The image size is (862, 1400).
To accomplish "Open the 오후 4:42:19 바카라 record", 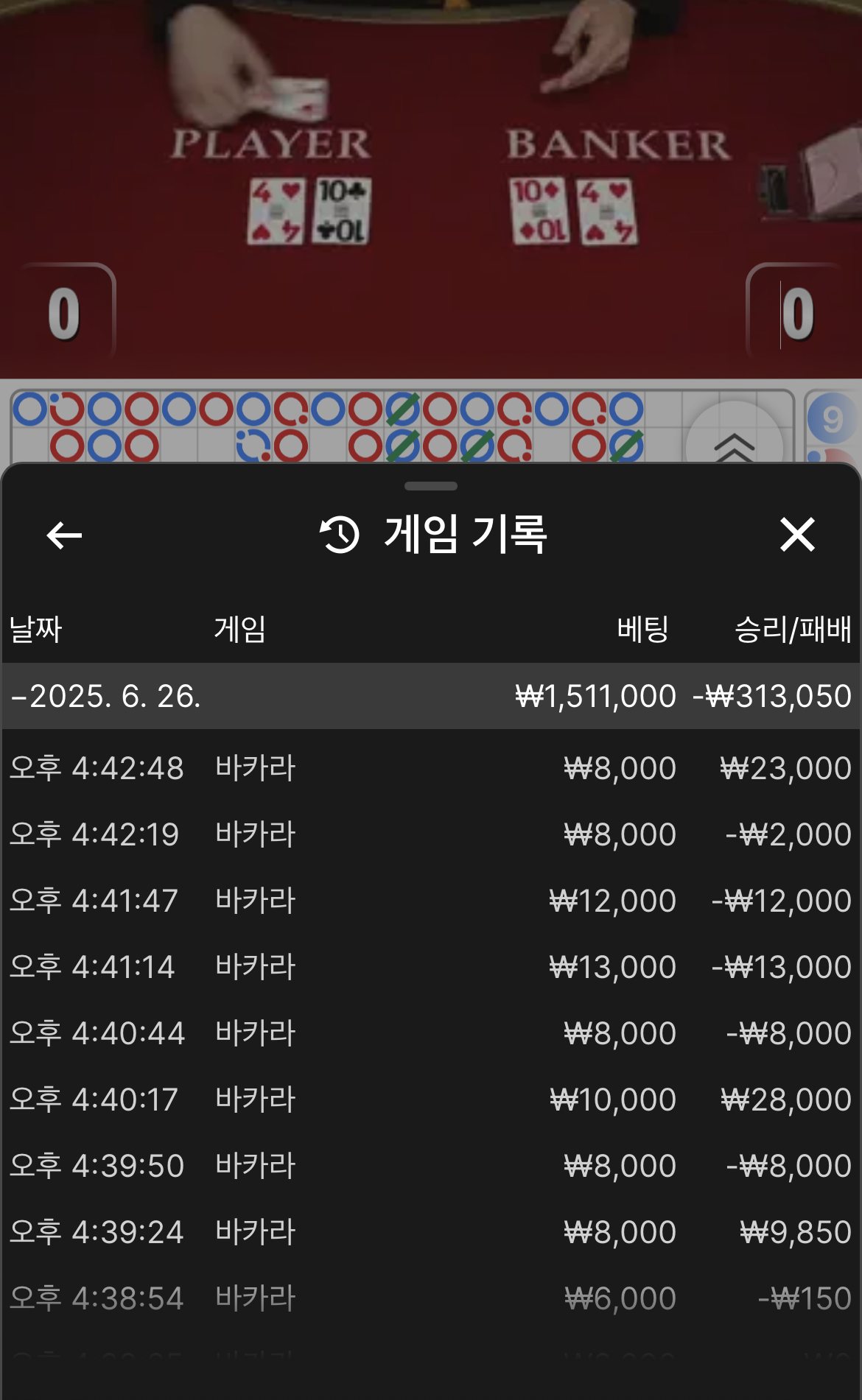I will (431, 834).
